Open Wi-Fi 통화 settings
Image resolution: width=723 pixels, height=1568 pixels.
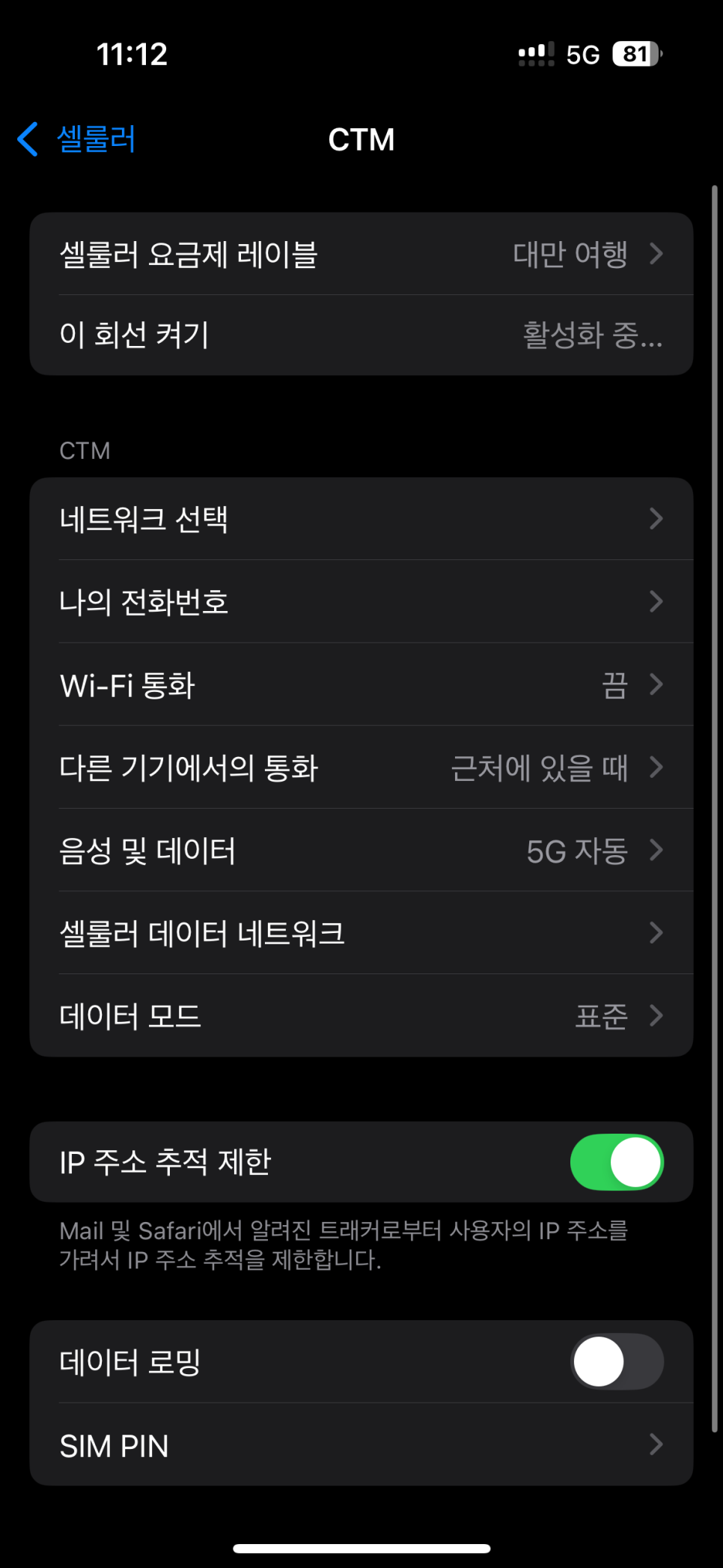(361, 684)
